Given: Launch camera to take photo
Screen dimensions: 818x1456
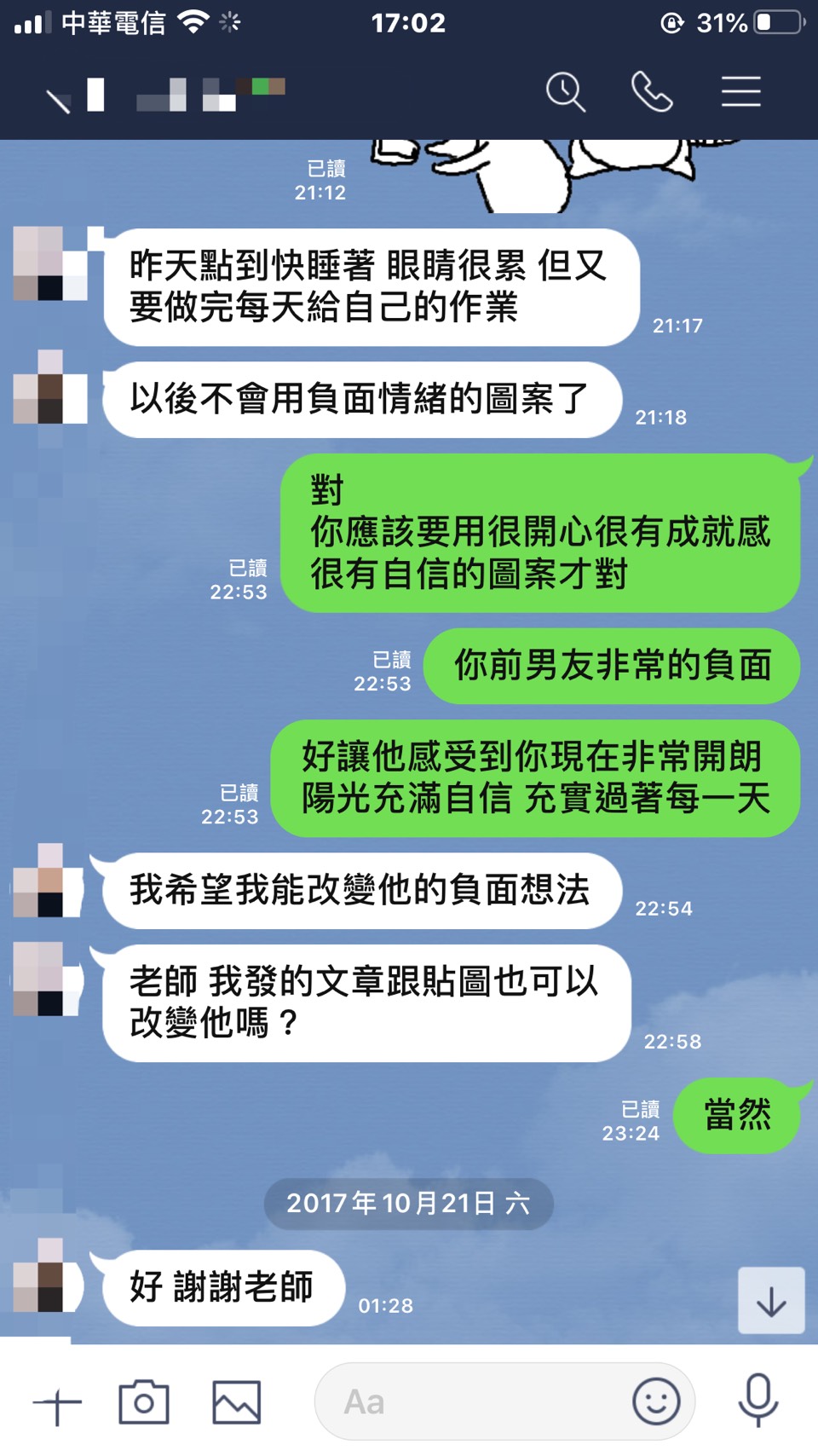Looking at the screenshot, I should [x=144, y=1402].
